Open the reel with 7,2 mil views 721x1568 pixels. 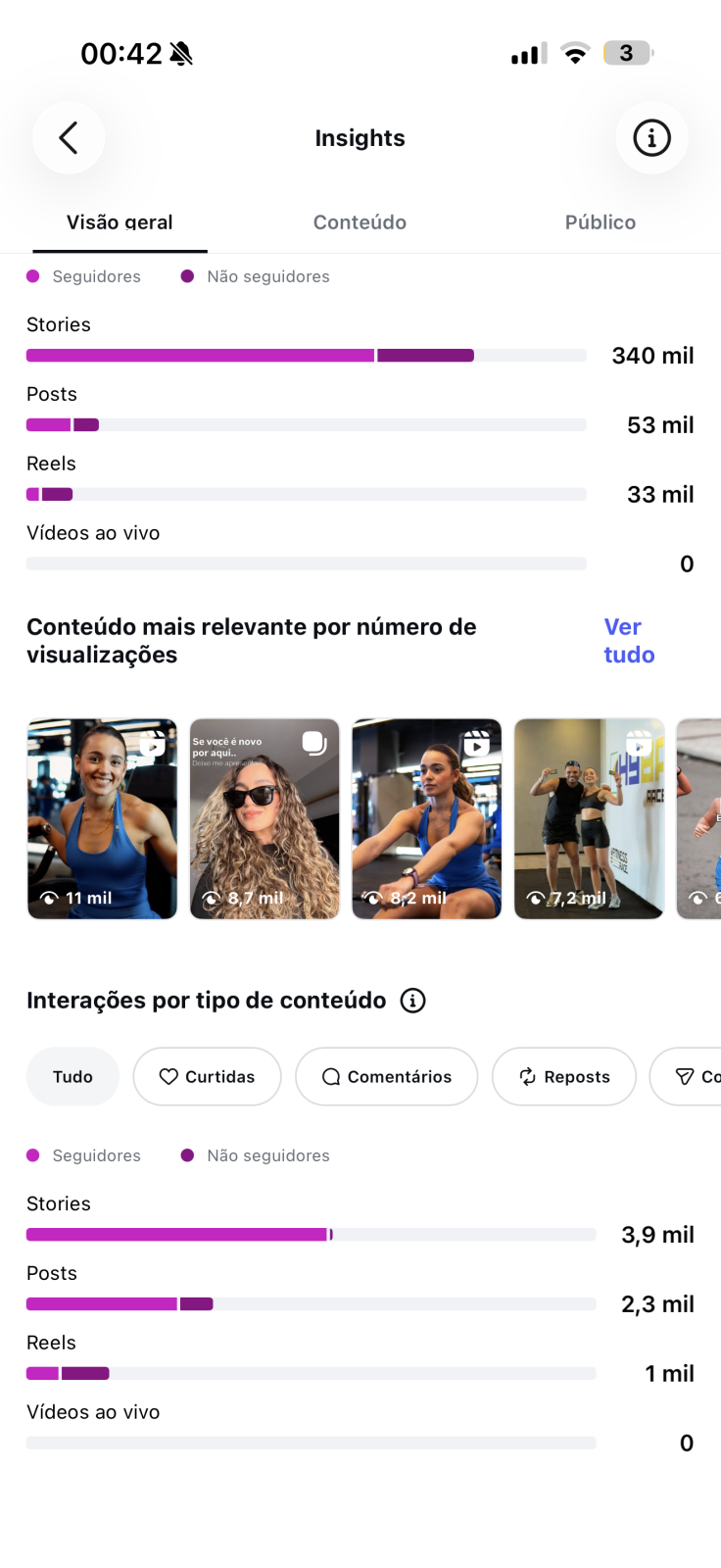589,819
